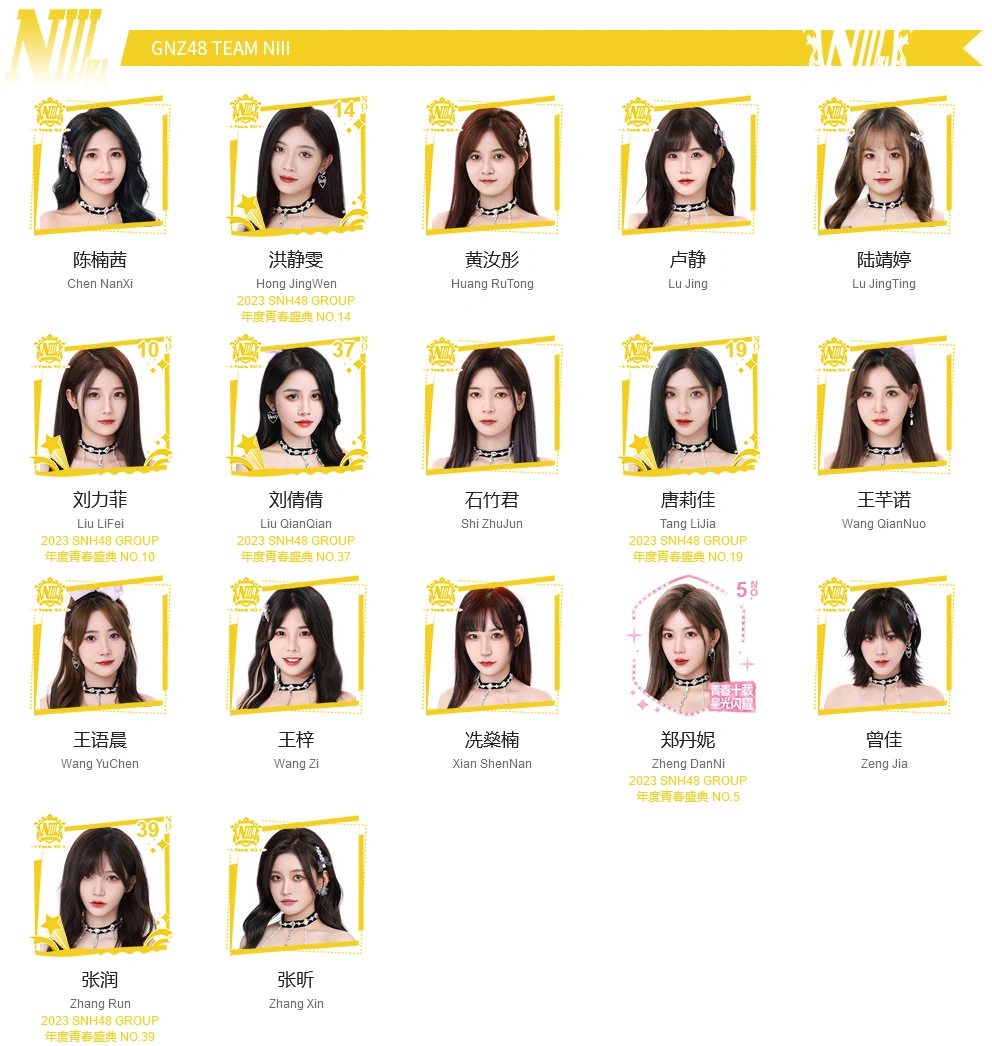Open Hong JingWen's member profile
The height and width of the screenshot is (1046, 992).
(x=296, y=166)
